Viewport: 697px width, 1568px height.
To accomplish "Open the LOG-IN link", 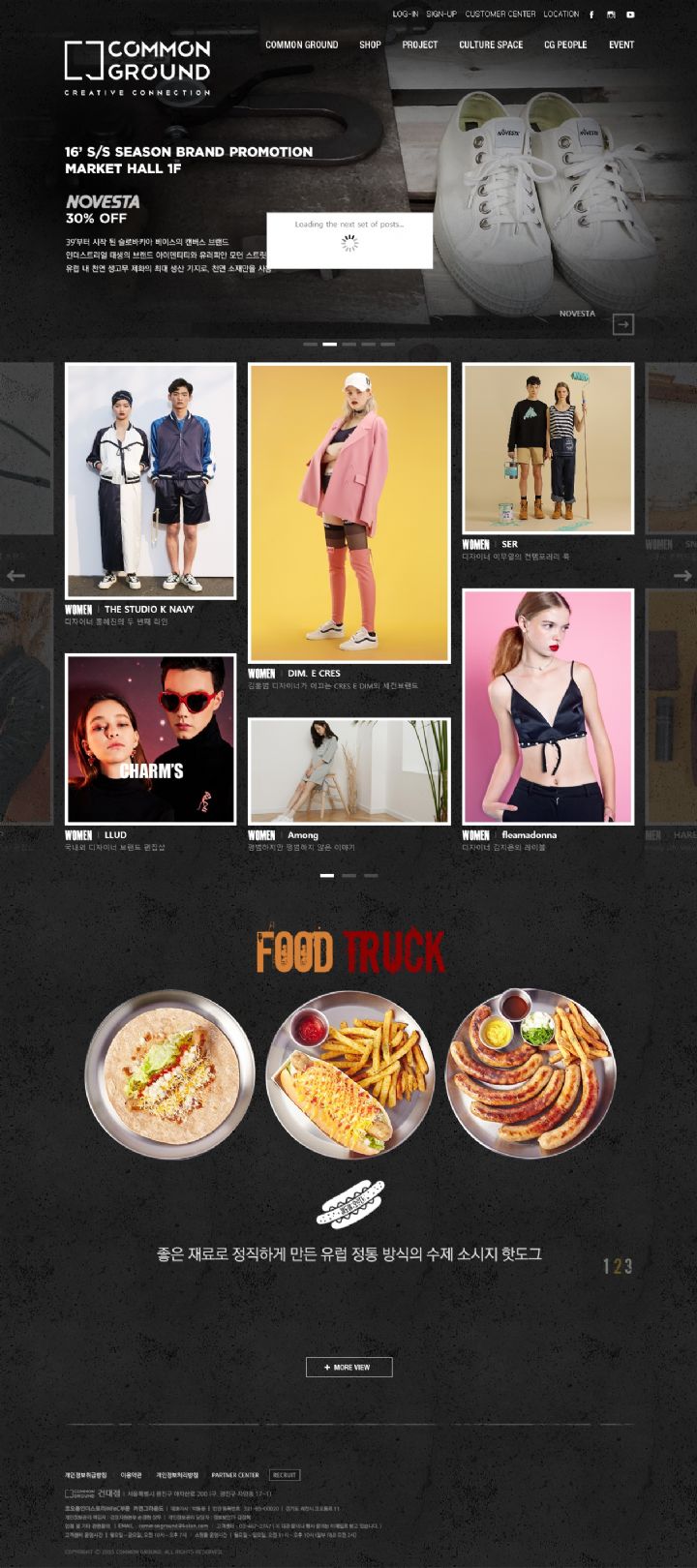I will pyautogui.click(x=405, y=15).
